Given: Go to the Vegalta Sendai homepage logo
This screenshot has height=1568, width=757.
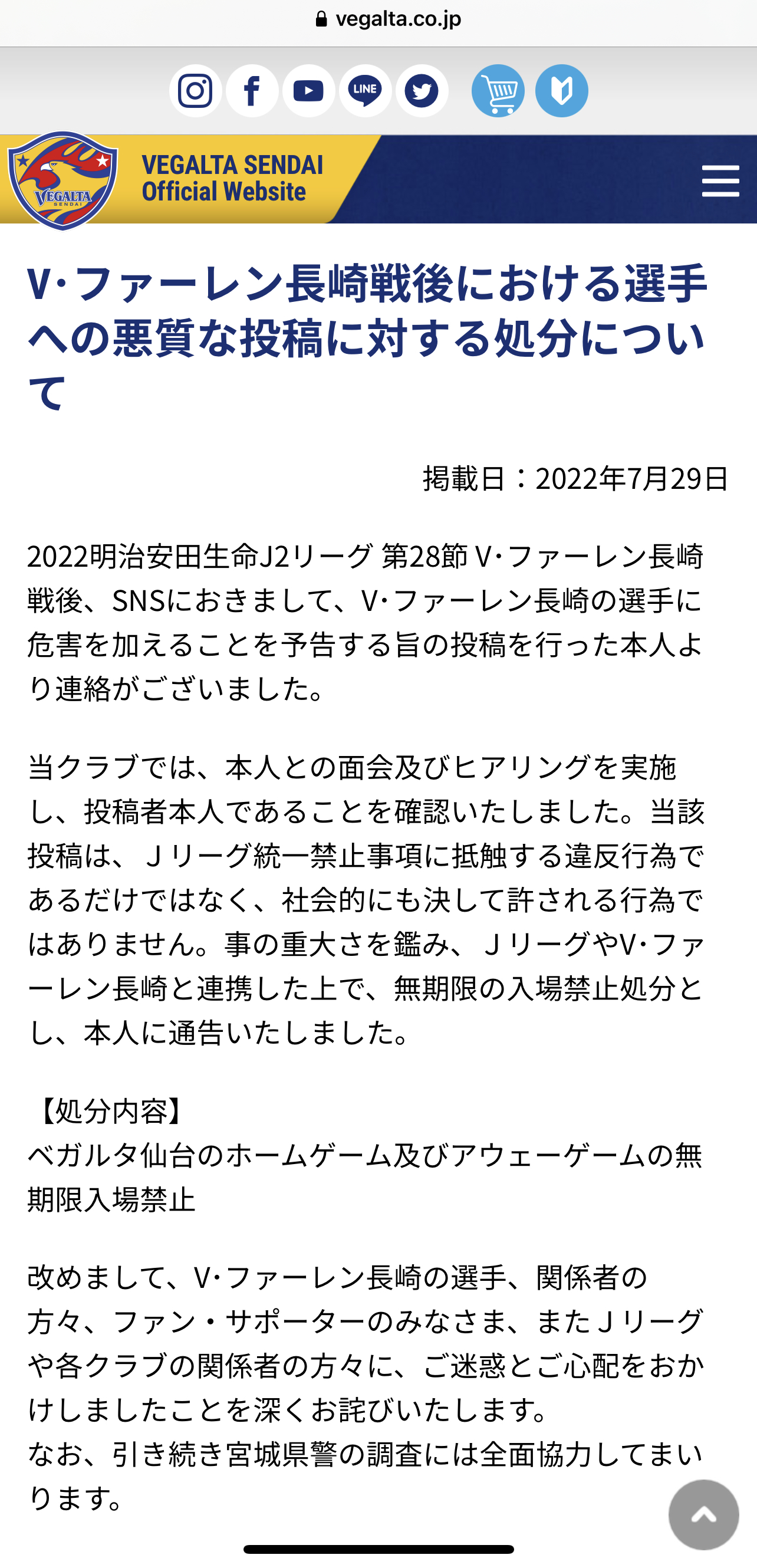Looking at the screenshot, I should pos(63,180).
